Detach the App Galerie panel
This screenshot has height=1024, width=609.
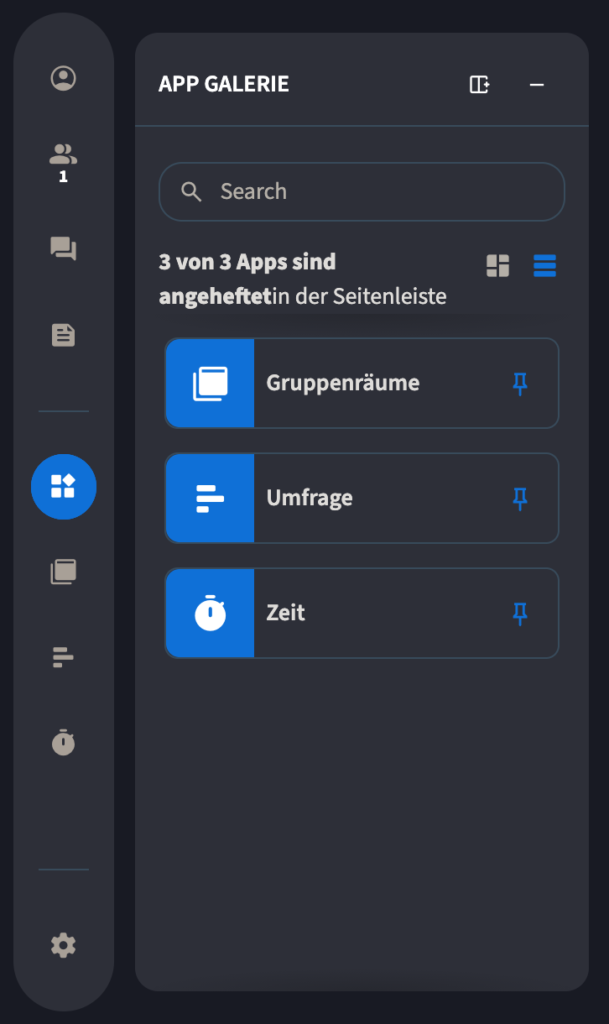click(x=480, y=84)
